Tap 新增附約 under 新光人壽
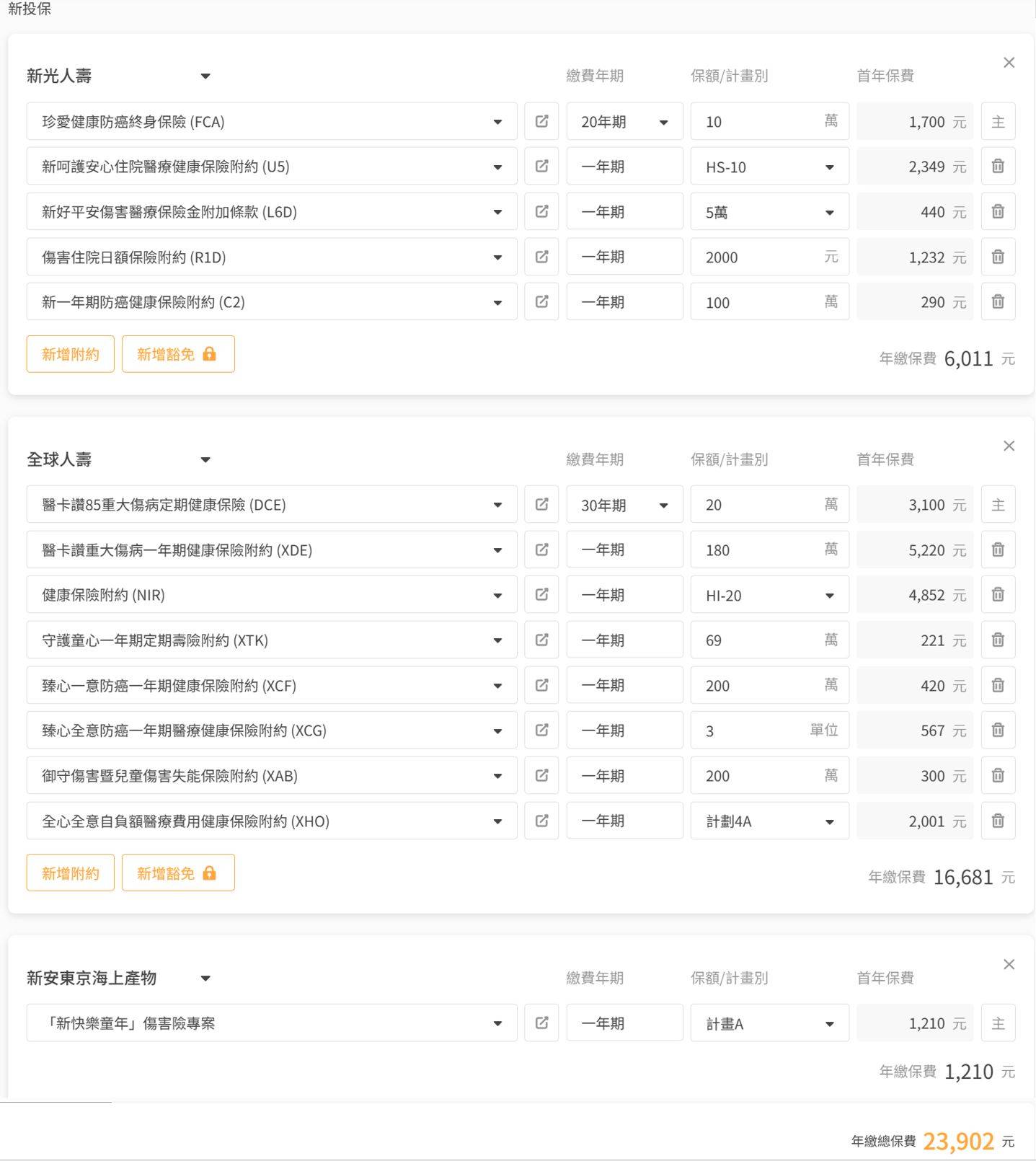This screenshot has height=1161, width=1036. click(71, 354)
